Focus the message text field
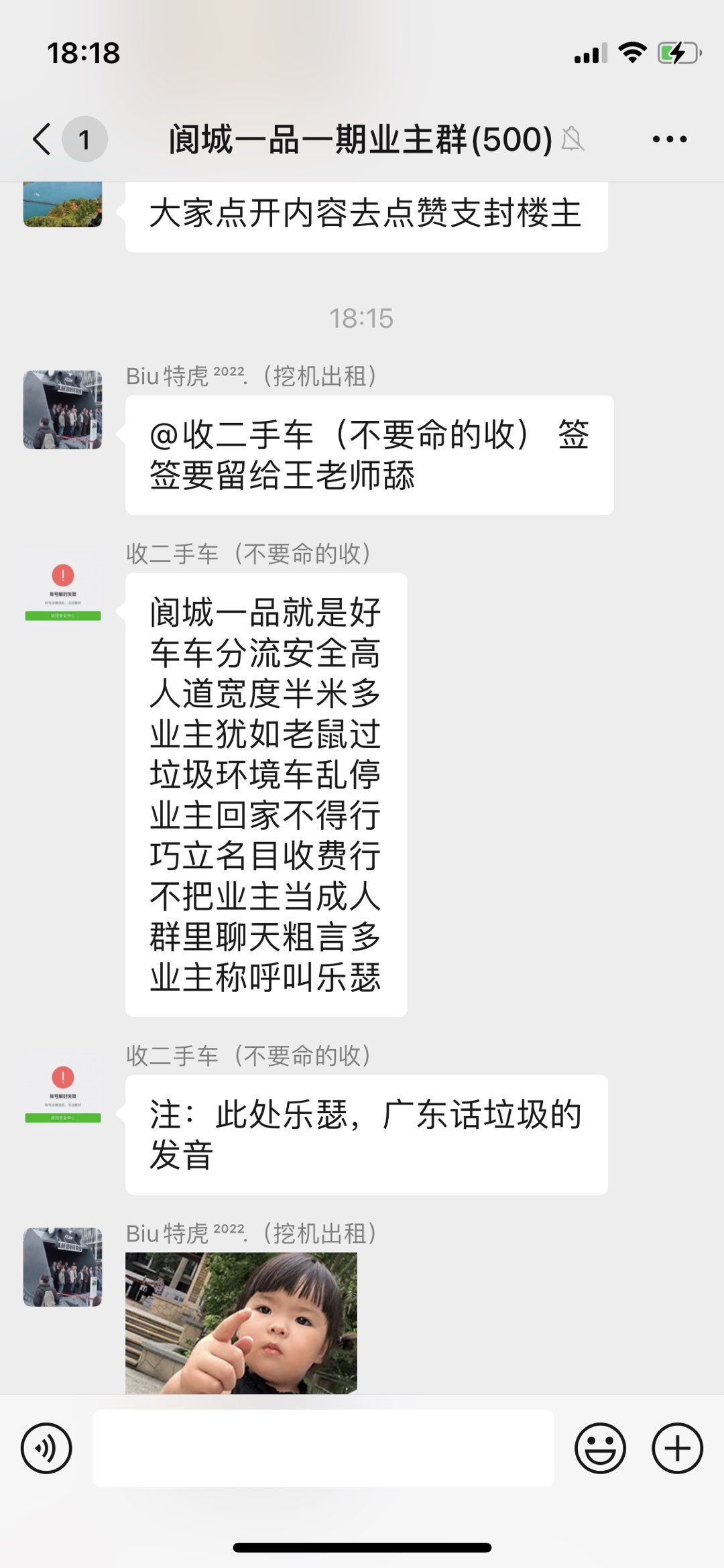Screen dimensions: 724x1568 coord(323,1449)
